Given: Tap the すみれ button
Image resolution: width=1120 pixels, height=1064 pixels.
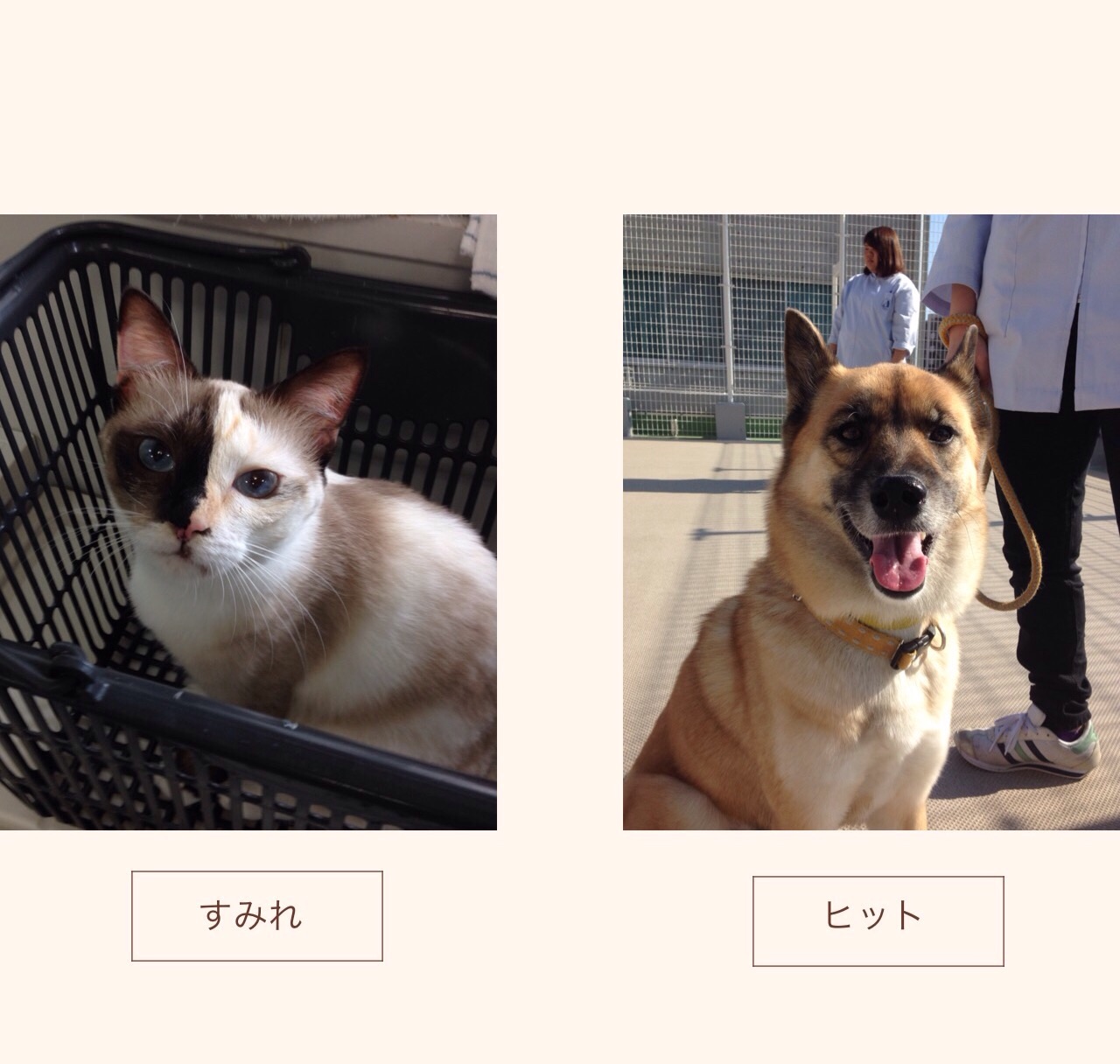Looking at the screenshot, I should click(x=256, y=915).
